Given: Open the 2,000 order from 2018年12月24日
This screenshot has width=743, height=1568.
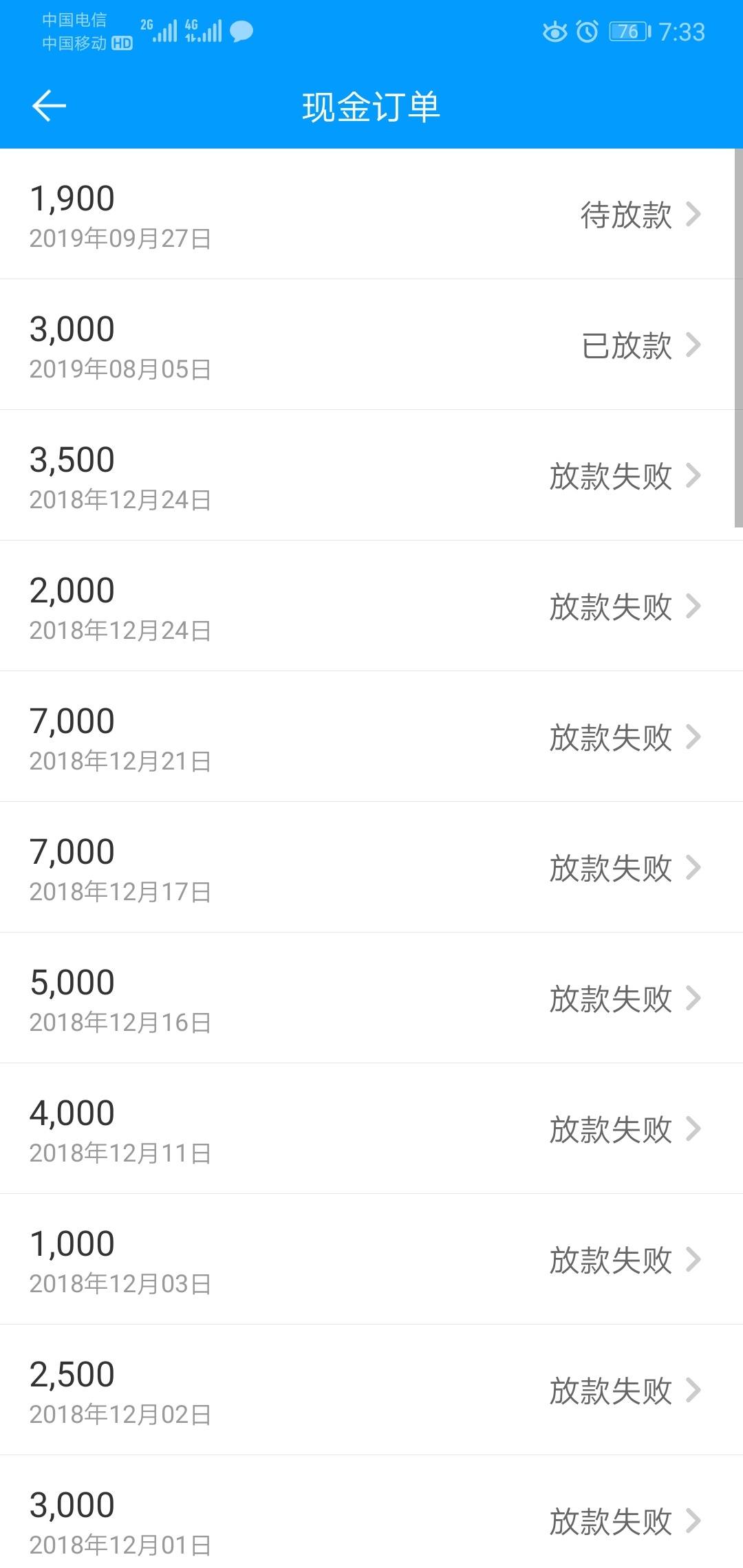Looking at the screenshot, I should pyautogui.click(x=371, y=606).
